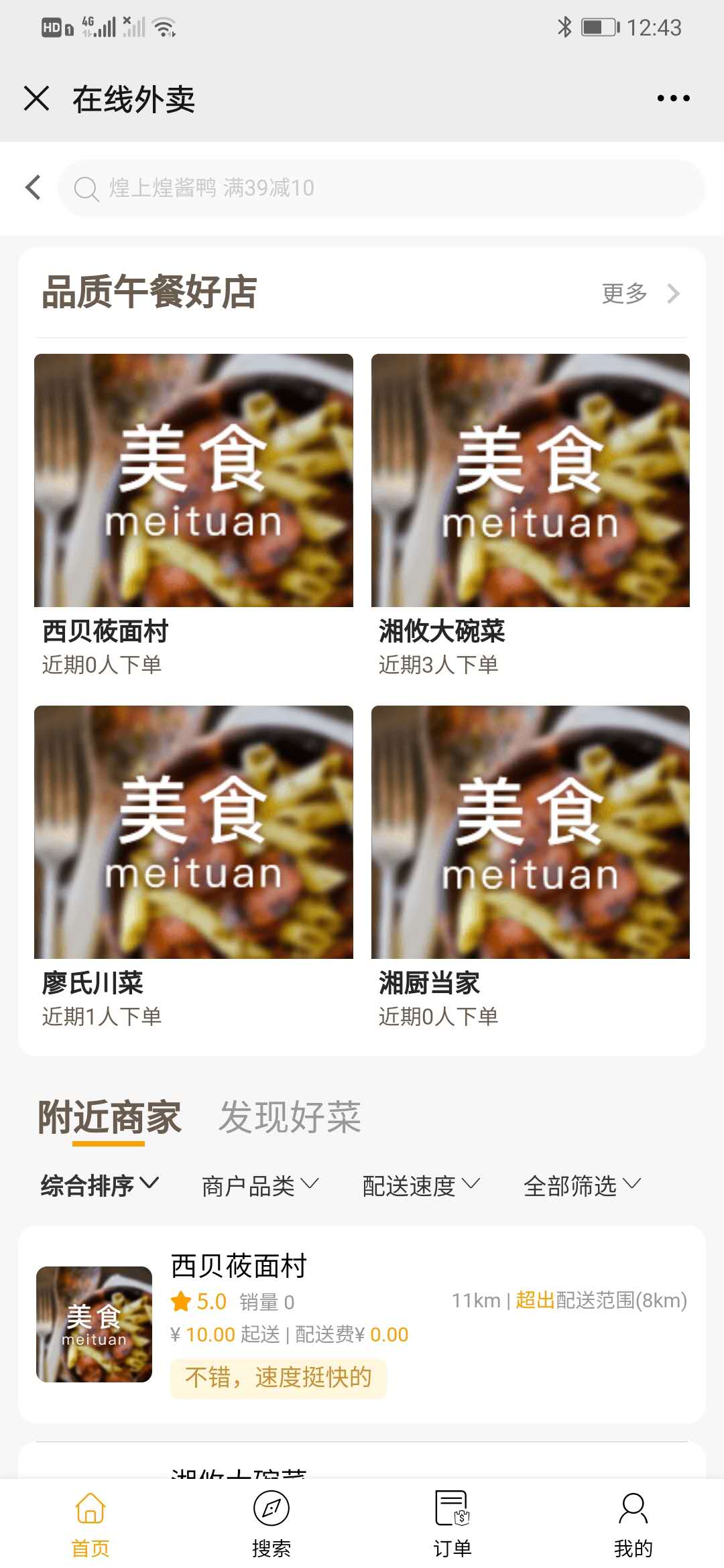Click the magnifier icon inside the search bar
Viewport: 724px width, 1568px height.
[86, 188]
